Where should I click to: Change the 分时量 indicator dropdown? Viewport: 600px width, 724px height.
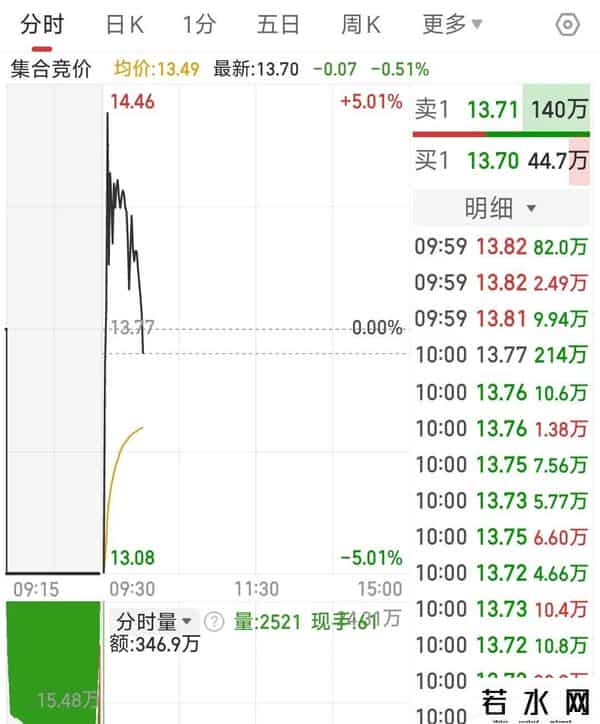pyautogui.click(x=152, y=621)
